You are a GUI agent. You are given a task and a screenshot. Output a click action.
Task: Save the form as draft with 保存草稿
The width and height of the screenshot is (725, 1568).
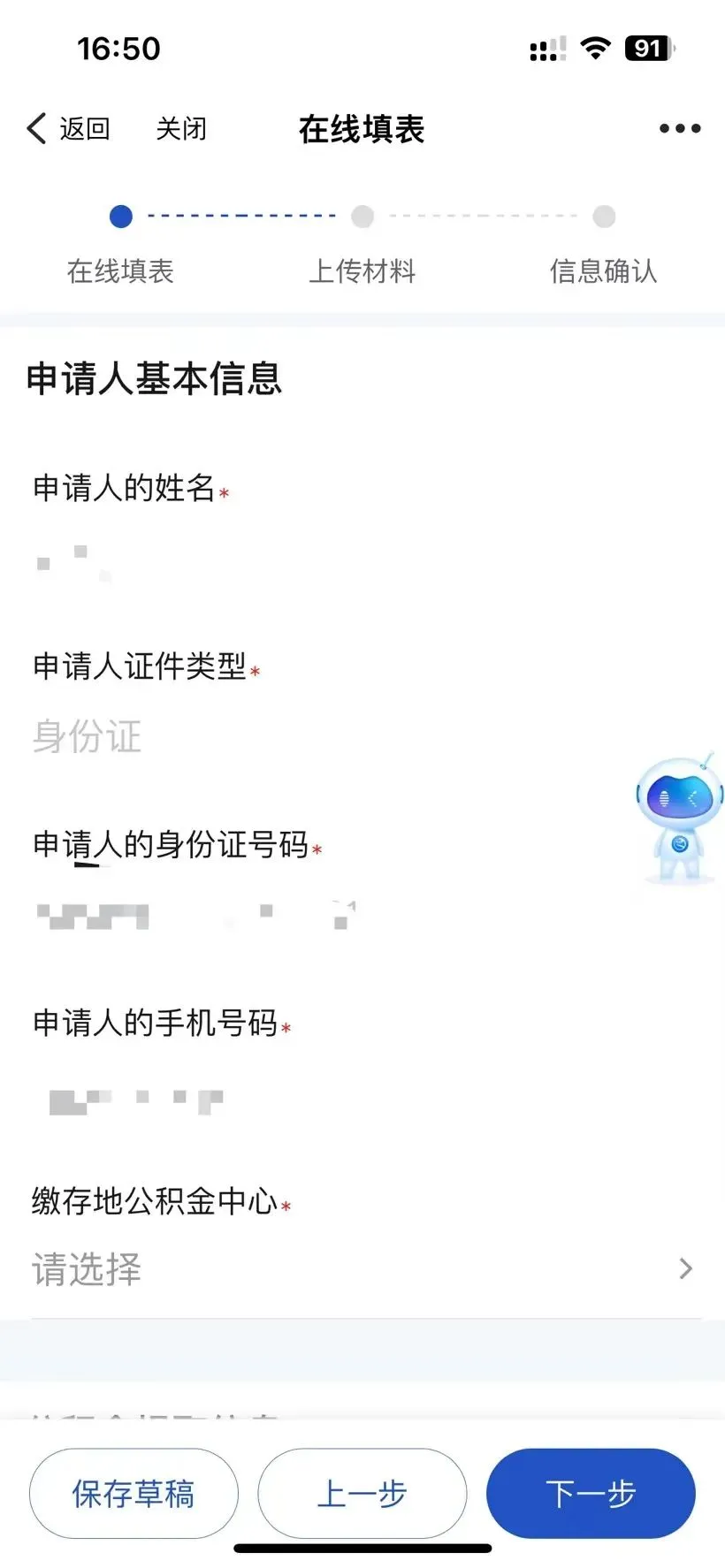[134, 1494]
